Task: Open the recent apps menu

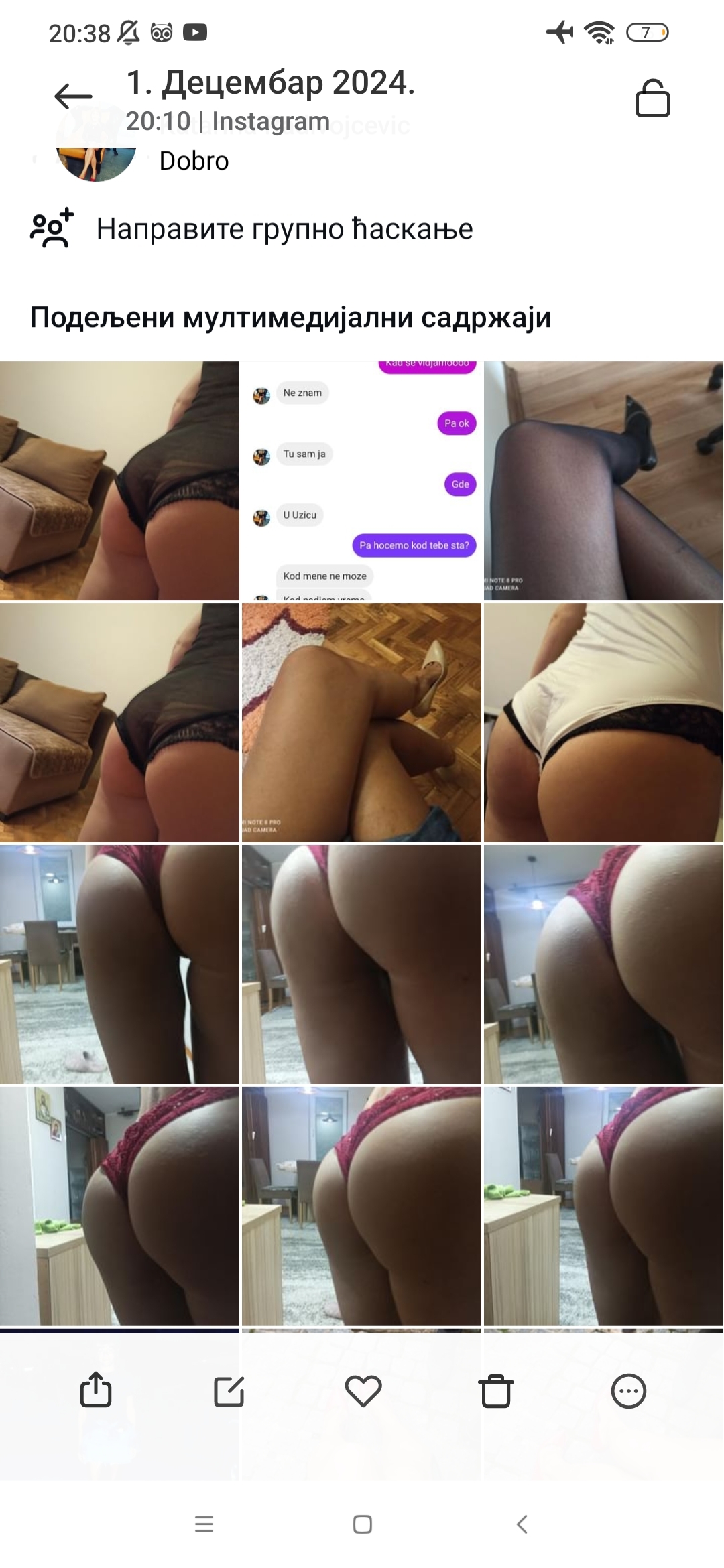Action: point(204,1524)
